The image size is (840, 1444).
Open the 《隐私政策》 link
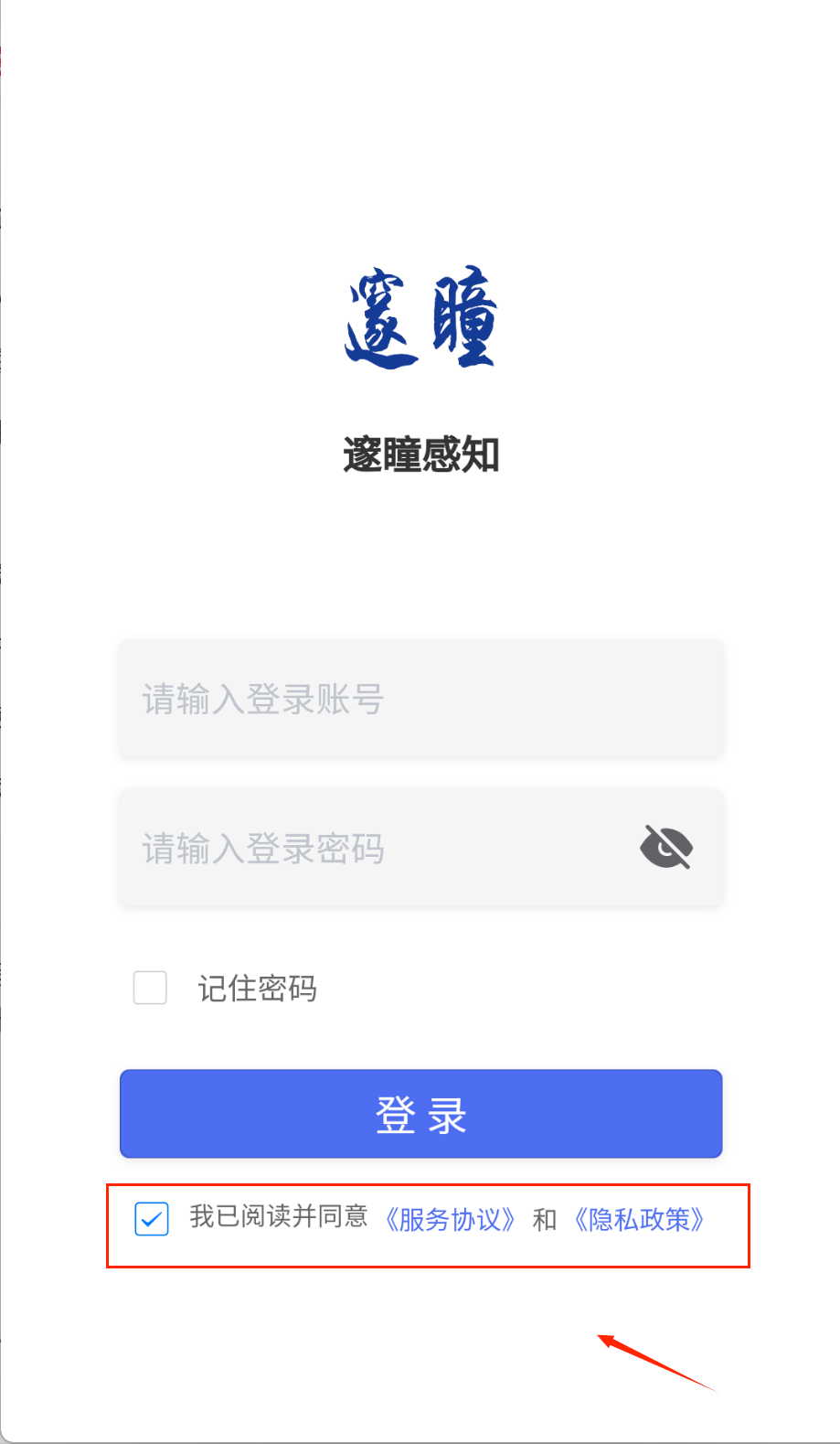coord(640,1219)
